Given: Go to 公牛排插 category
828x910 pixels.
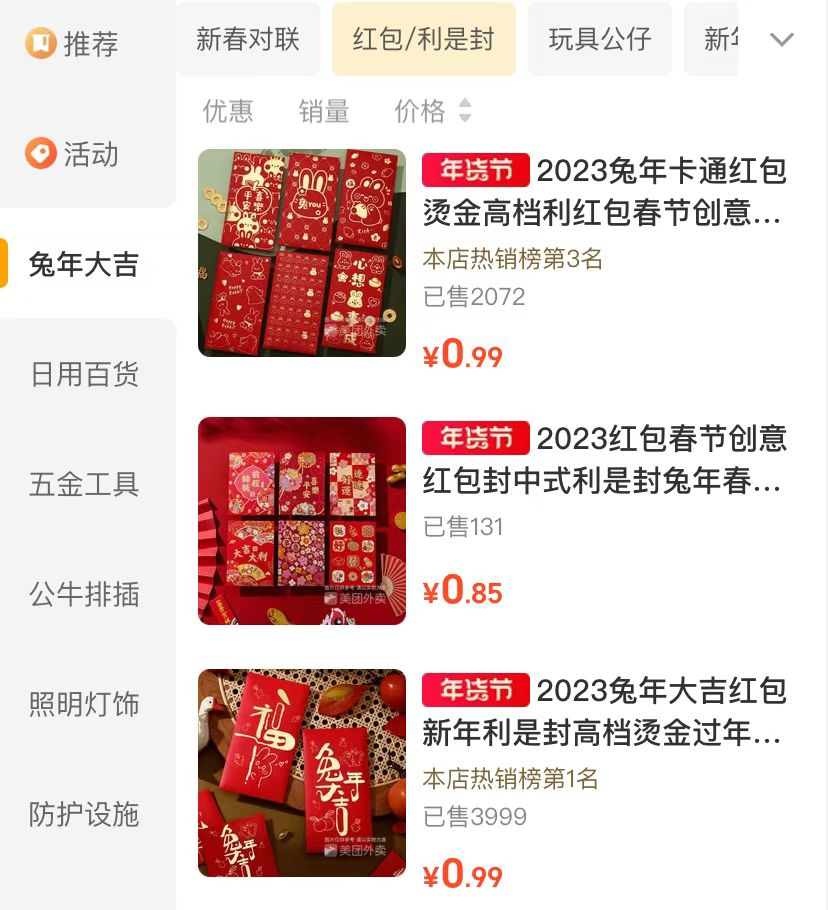Looking at the screenshot, I should [84, 595].
